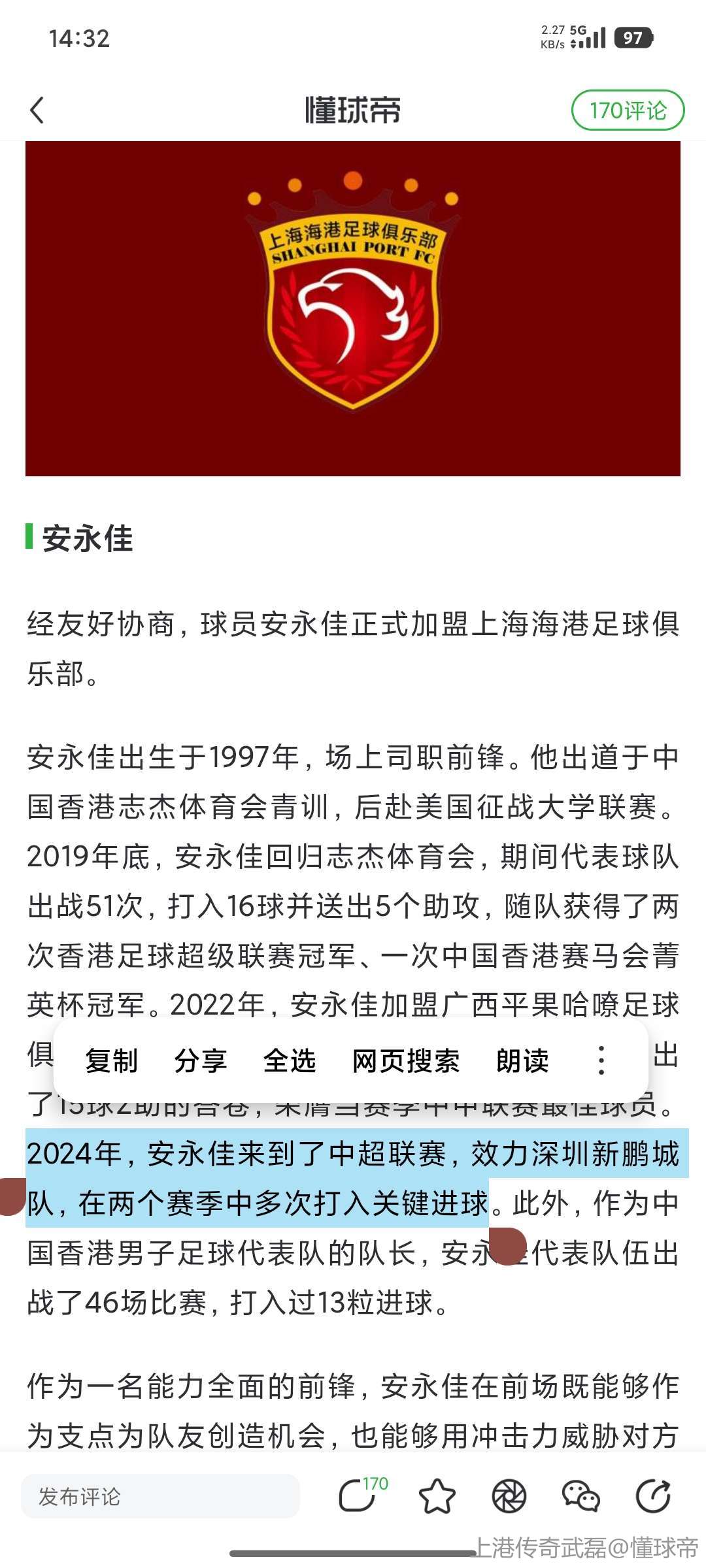Favorite this article with the star
This screenshot has width=706, height=1568.
[x=437, y=1495]
